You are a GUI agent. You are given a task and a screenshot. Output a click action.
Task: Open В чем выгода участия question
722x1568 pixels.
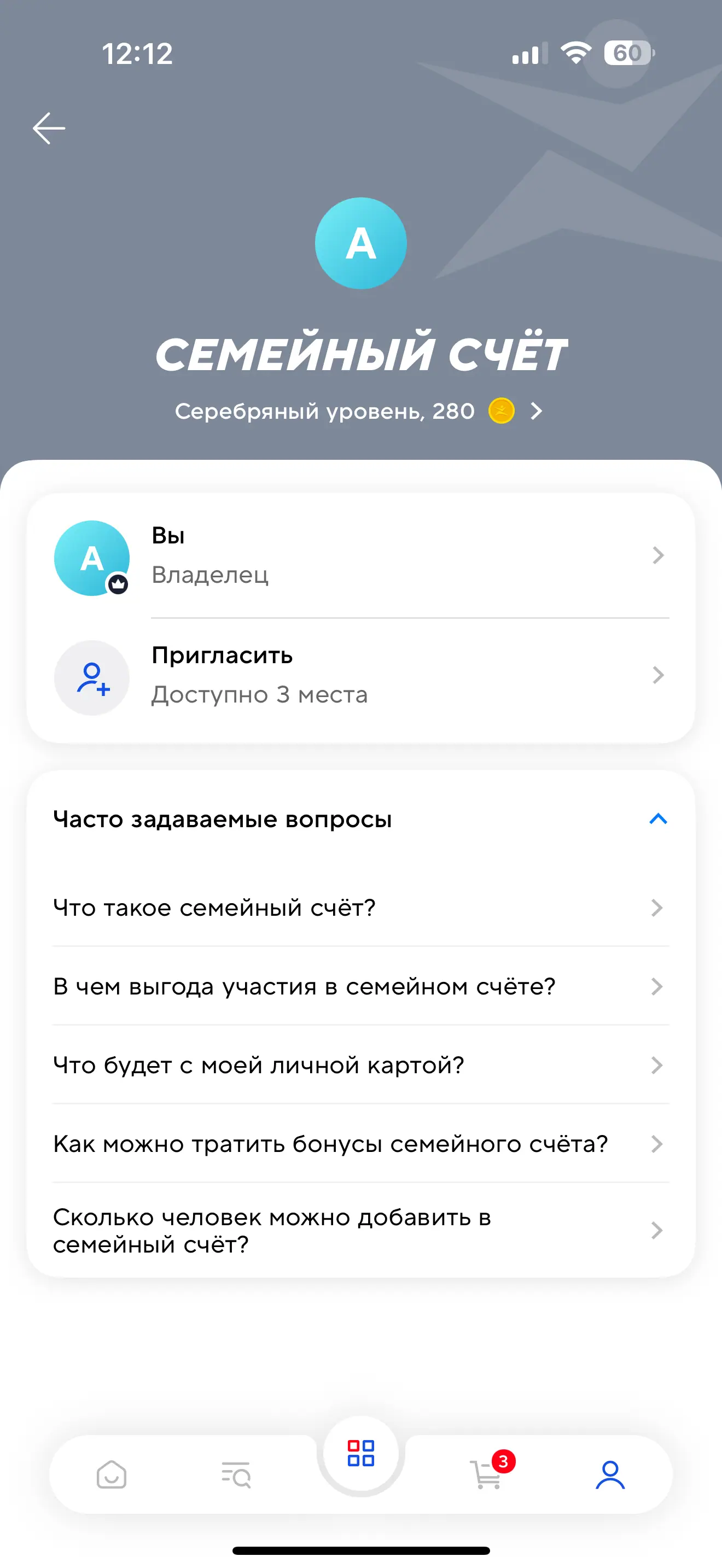point(360,986)
